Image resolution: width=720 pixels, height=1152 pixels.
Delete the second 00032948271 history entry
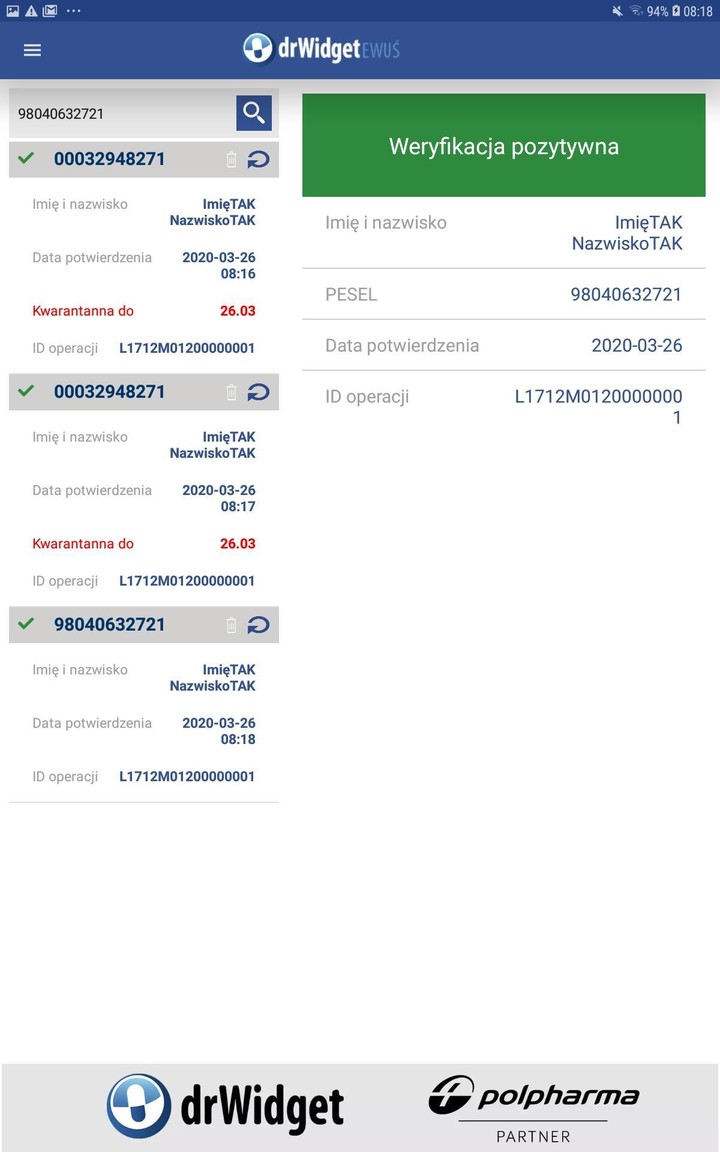tap(231, 391)
